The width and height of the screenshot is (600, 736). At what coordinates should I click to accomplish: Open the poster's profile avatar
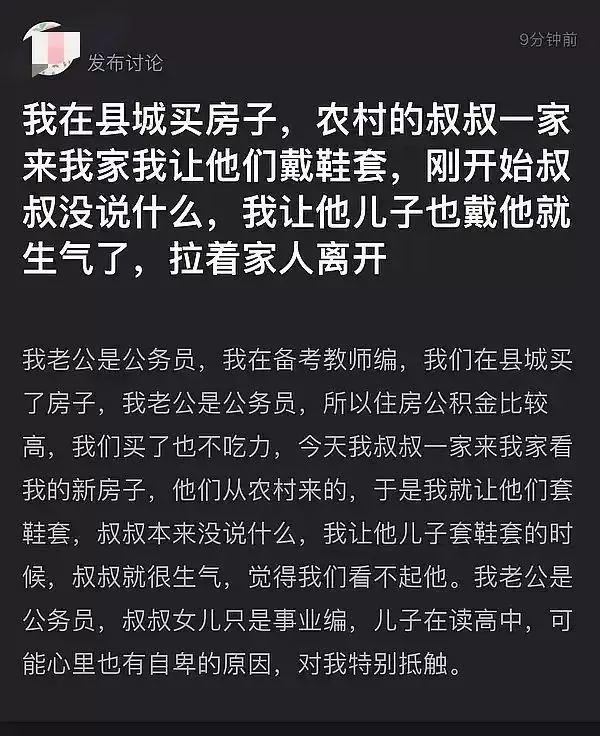pyautogui.click(x=51, y=49)
